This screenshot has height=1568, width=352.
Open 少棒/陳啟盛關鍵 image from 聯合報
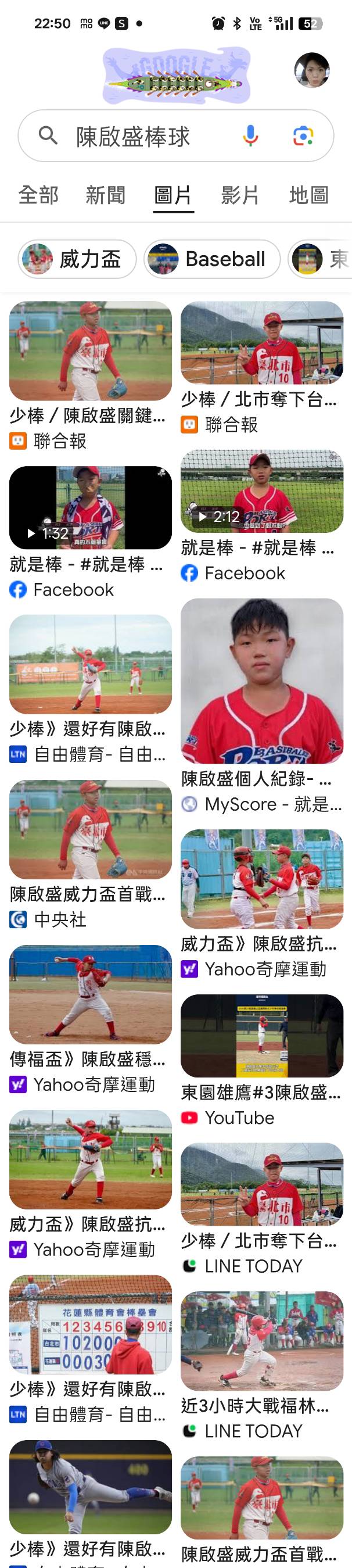90,350
